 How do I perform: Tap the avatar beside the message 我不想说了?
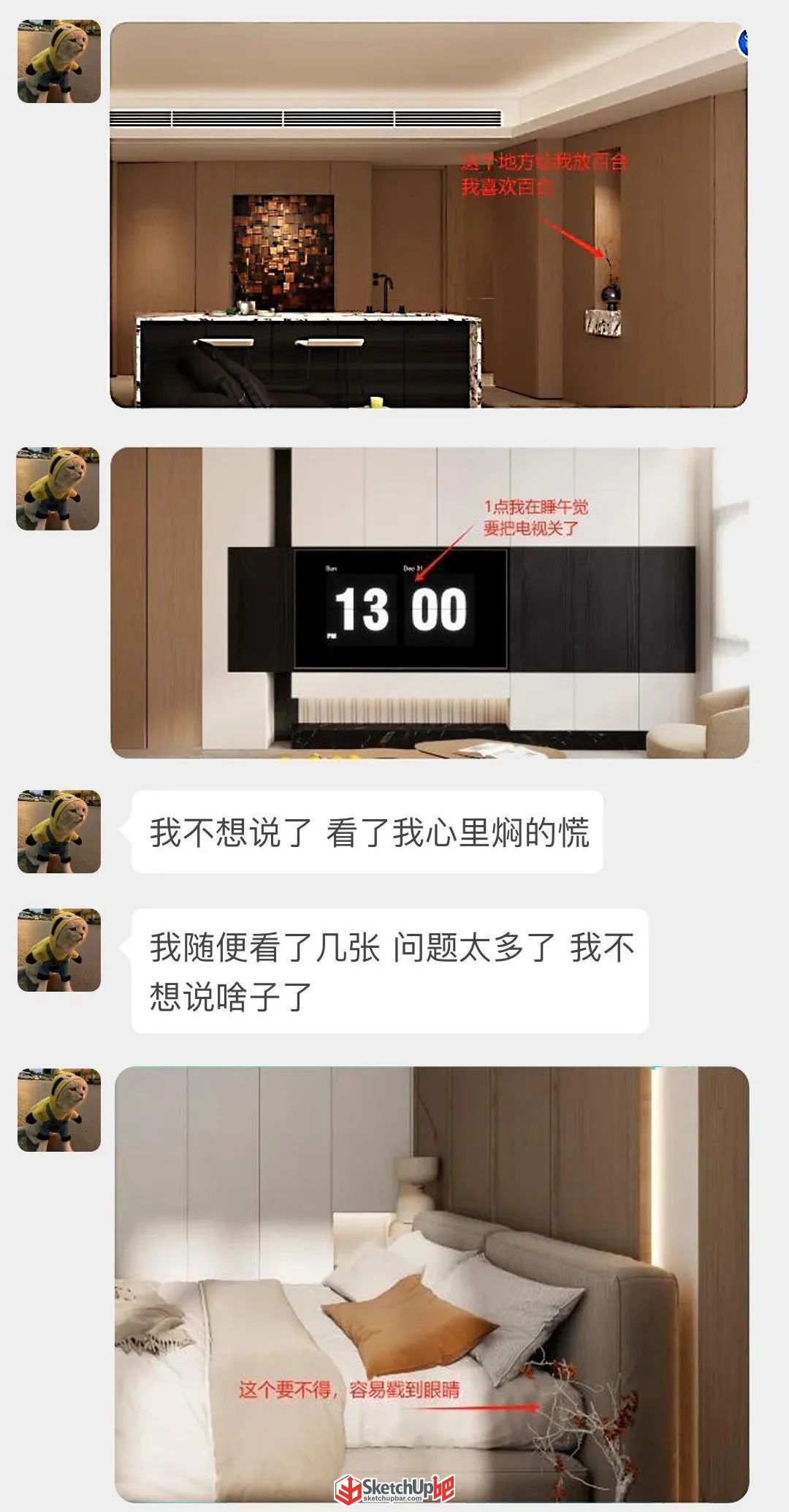(x=59, y=832)
